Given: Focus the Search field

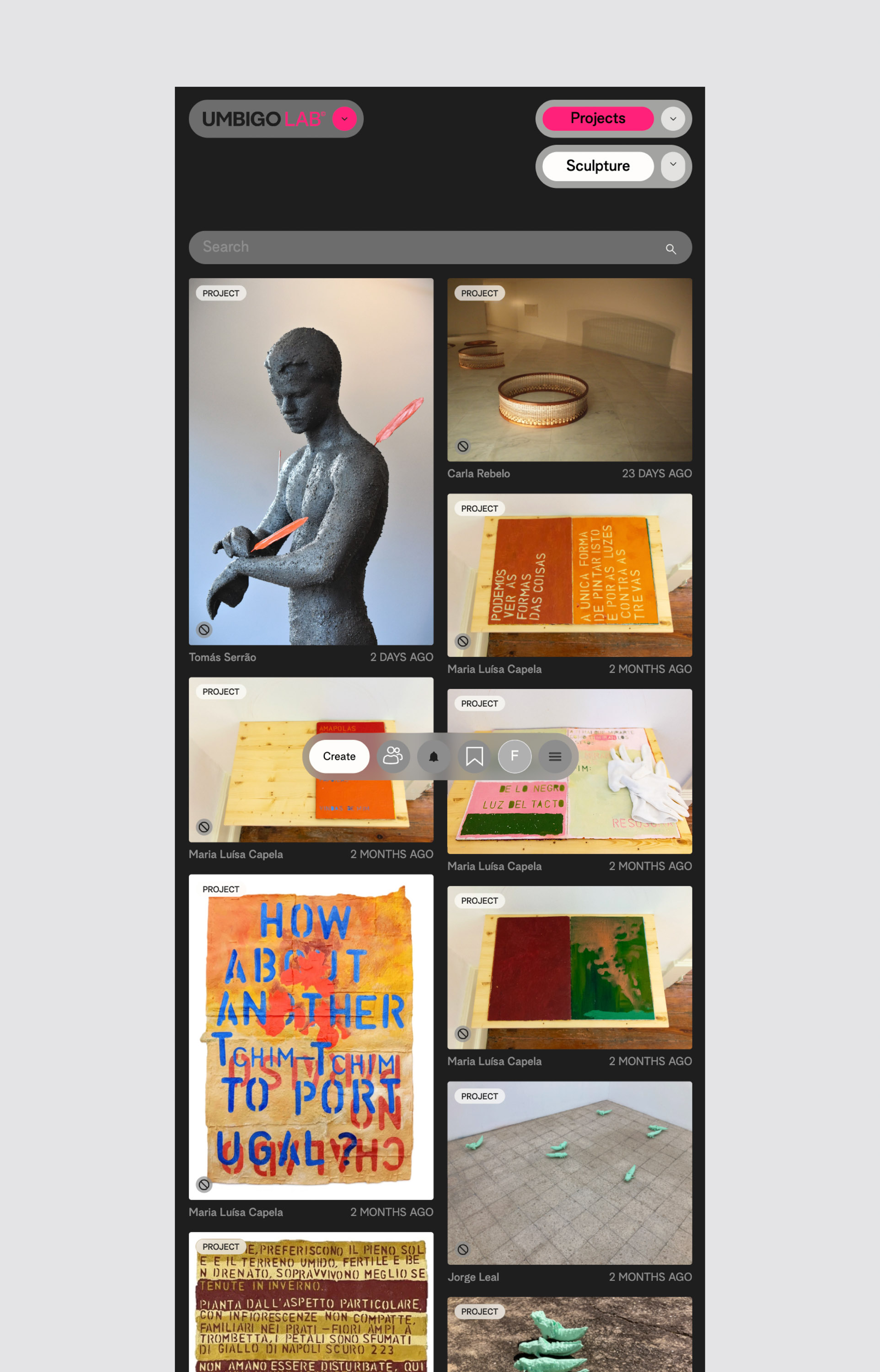Looking at the screenshot, I should tap(423, 247).
